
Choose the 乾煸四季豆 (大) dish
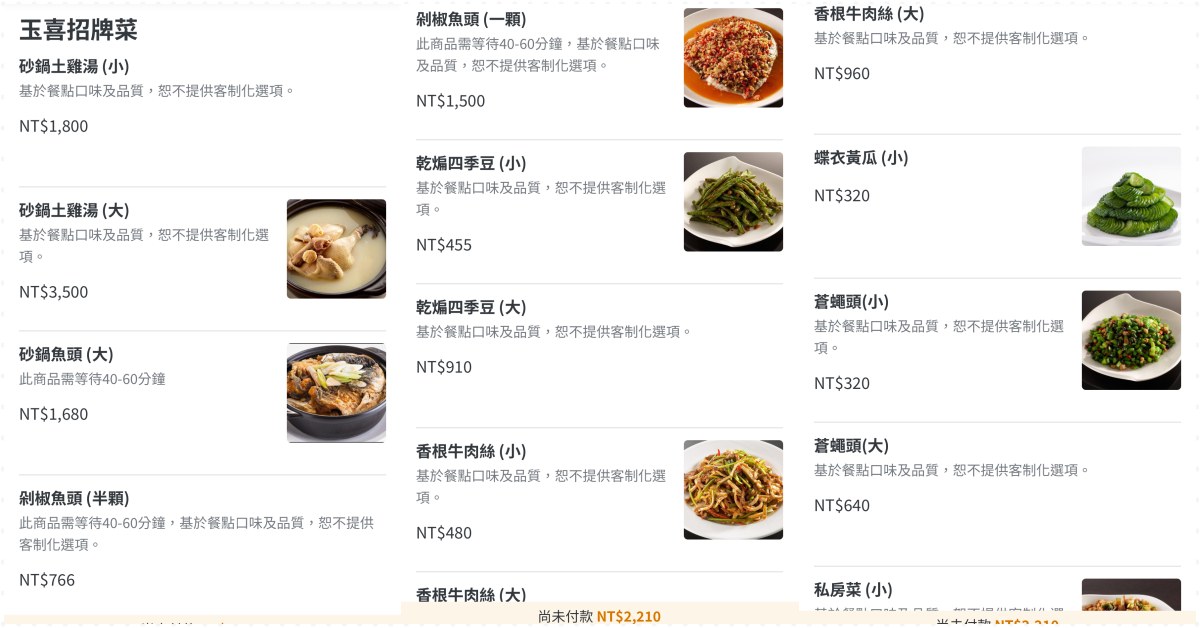pos(471,308)
